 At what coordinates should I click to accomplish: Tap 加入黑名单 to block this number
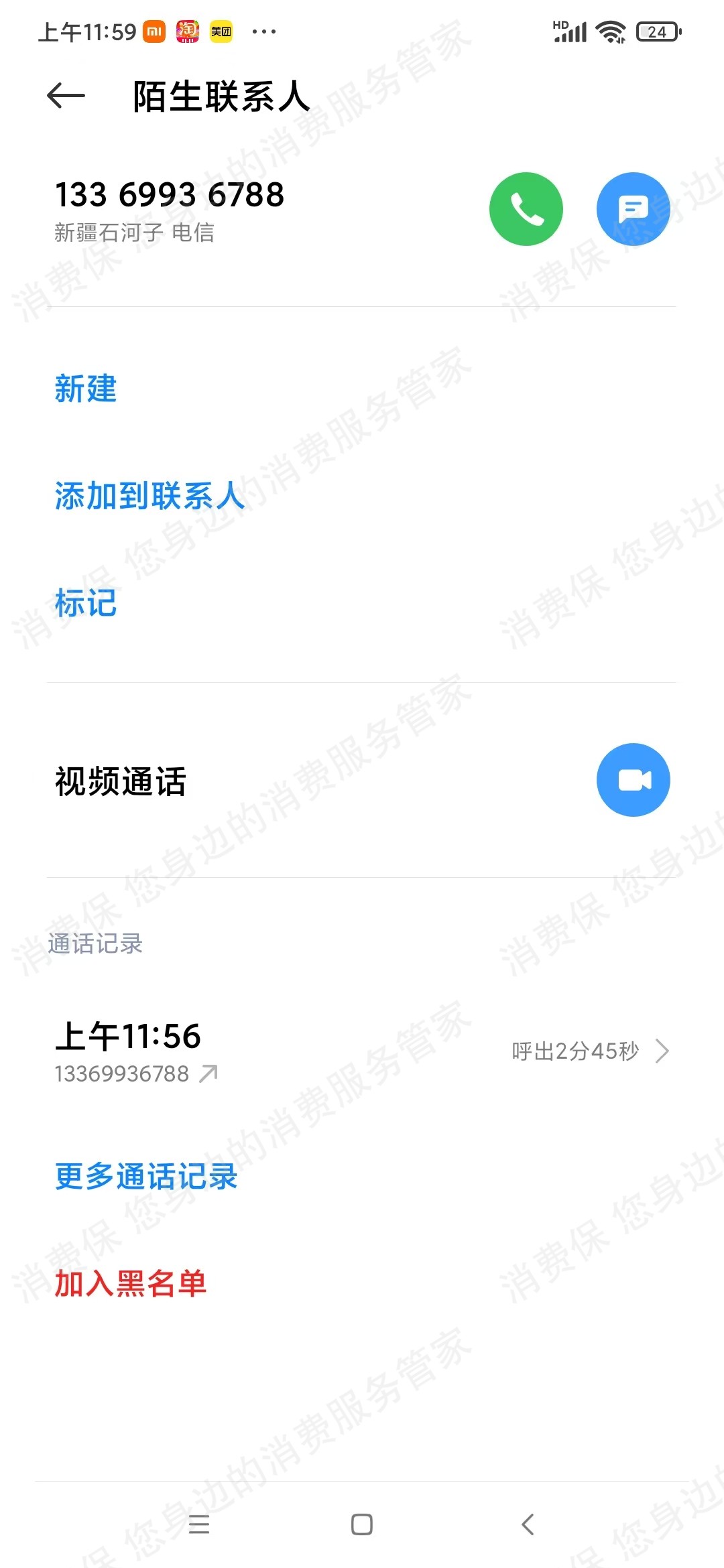[130, 1284]
